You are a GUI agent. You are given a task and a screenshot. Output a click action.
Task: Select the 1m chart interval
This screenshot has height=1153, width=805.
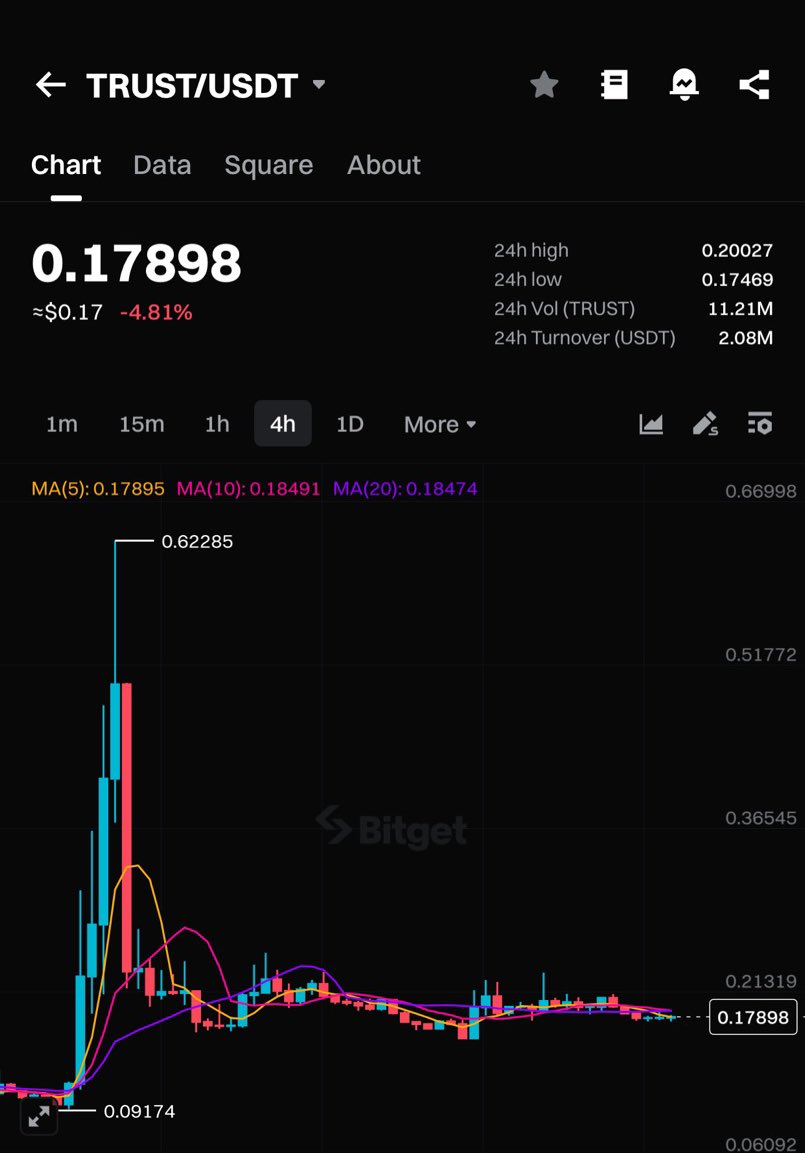pyautogui.click(x=61, y=424)
